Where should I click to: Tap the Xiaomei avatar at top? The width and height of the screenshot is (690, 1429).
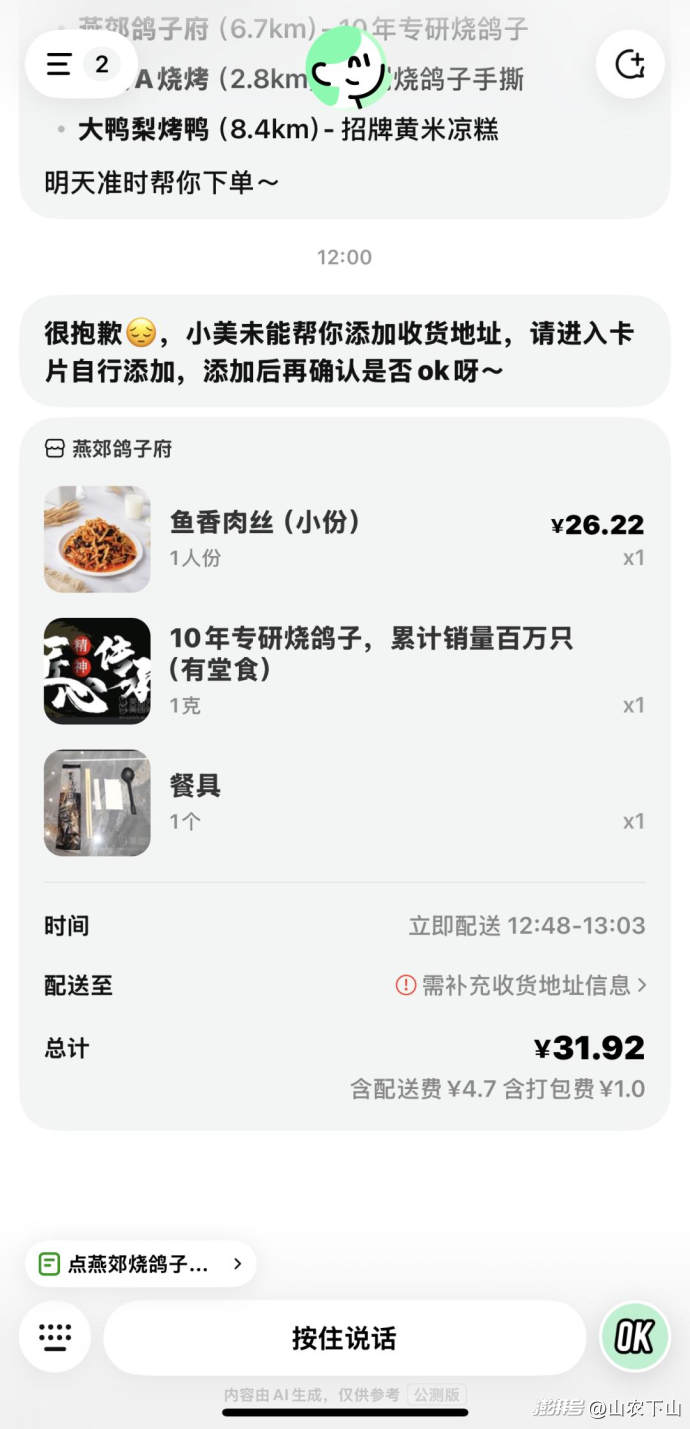(x=346, y=68)
